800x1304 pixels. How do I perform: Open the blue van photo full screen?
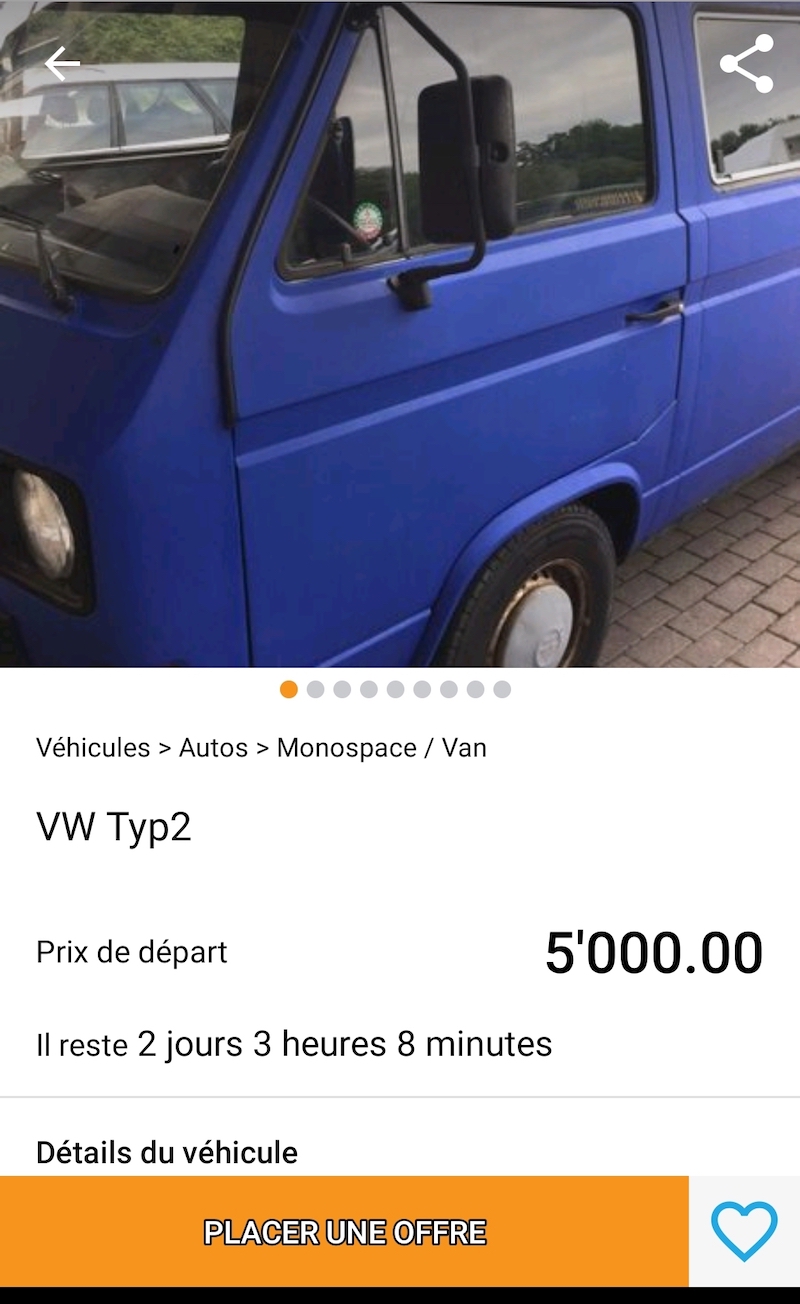click(x=400, y=334)
